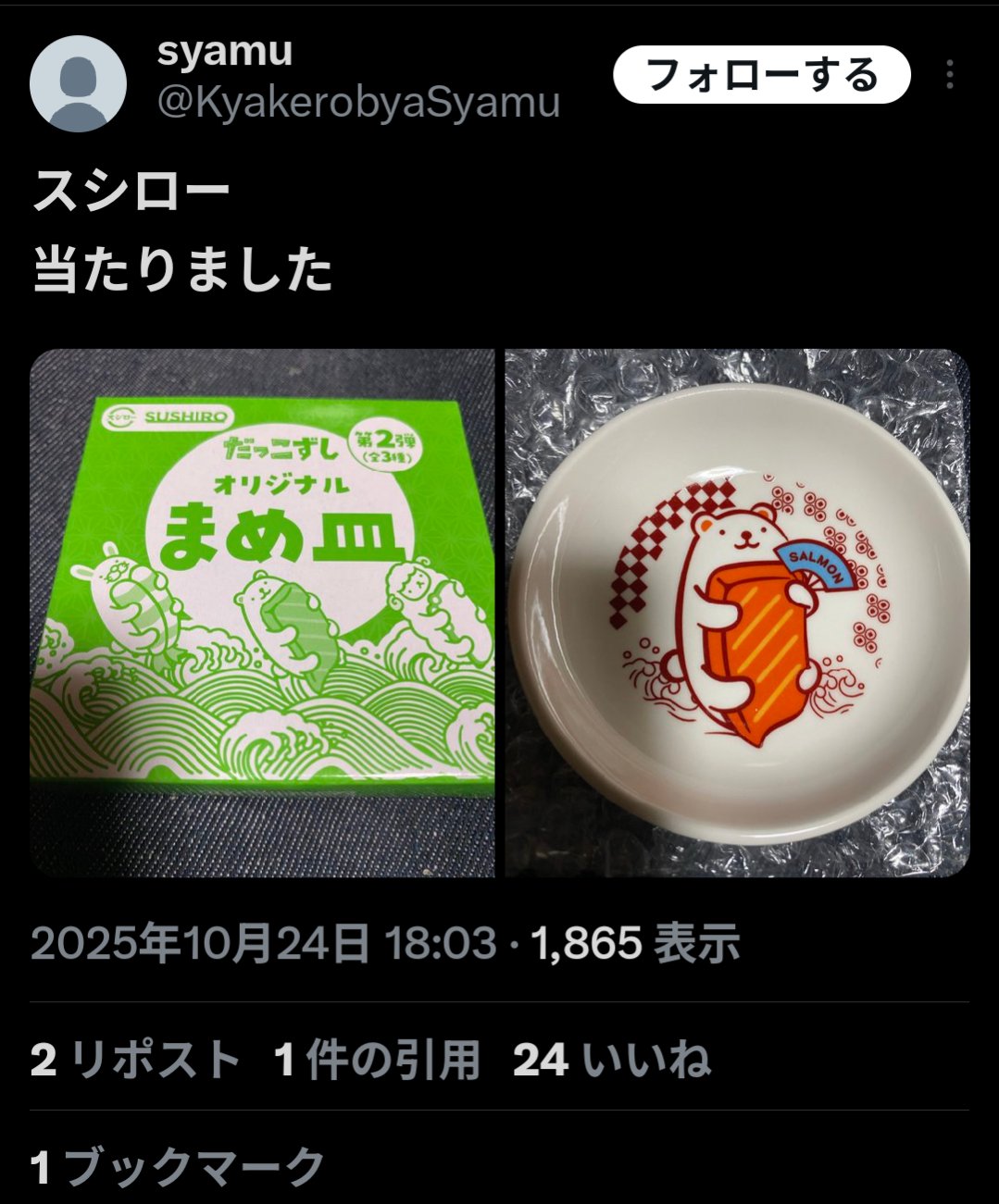Open the post's overflow menu
The image size is (999, 1204).
click(949, 74)
